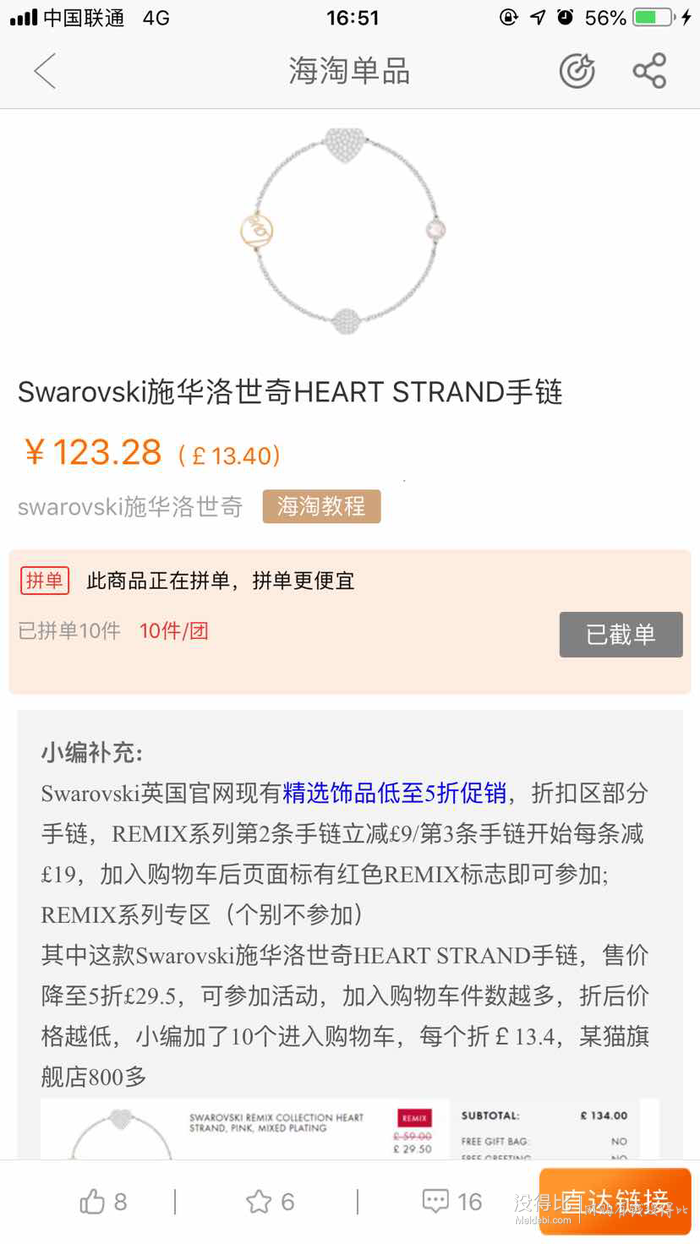Open the 精选饰品低至5折促销 link
700x1244 pixels.
395,793
